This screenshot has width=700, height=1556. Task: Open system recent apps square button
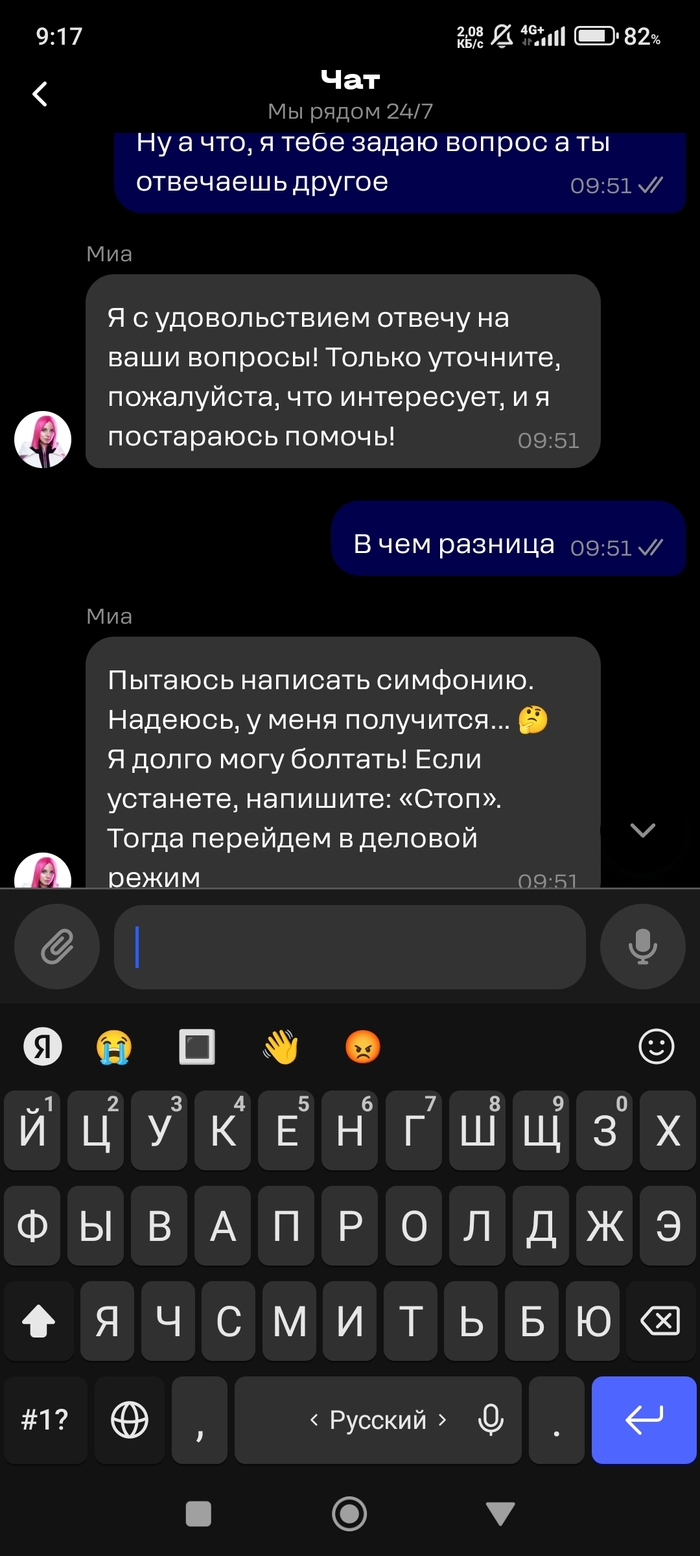point(199,1514)
